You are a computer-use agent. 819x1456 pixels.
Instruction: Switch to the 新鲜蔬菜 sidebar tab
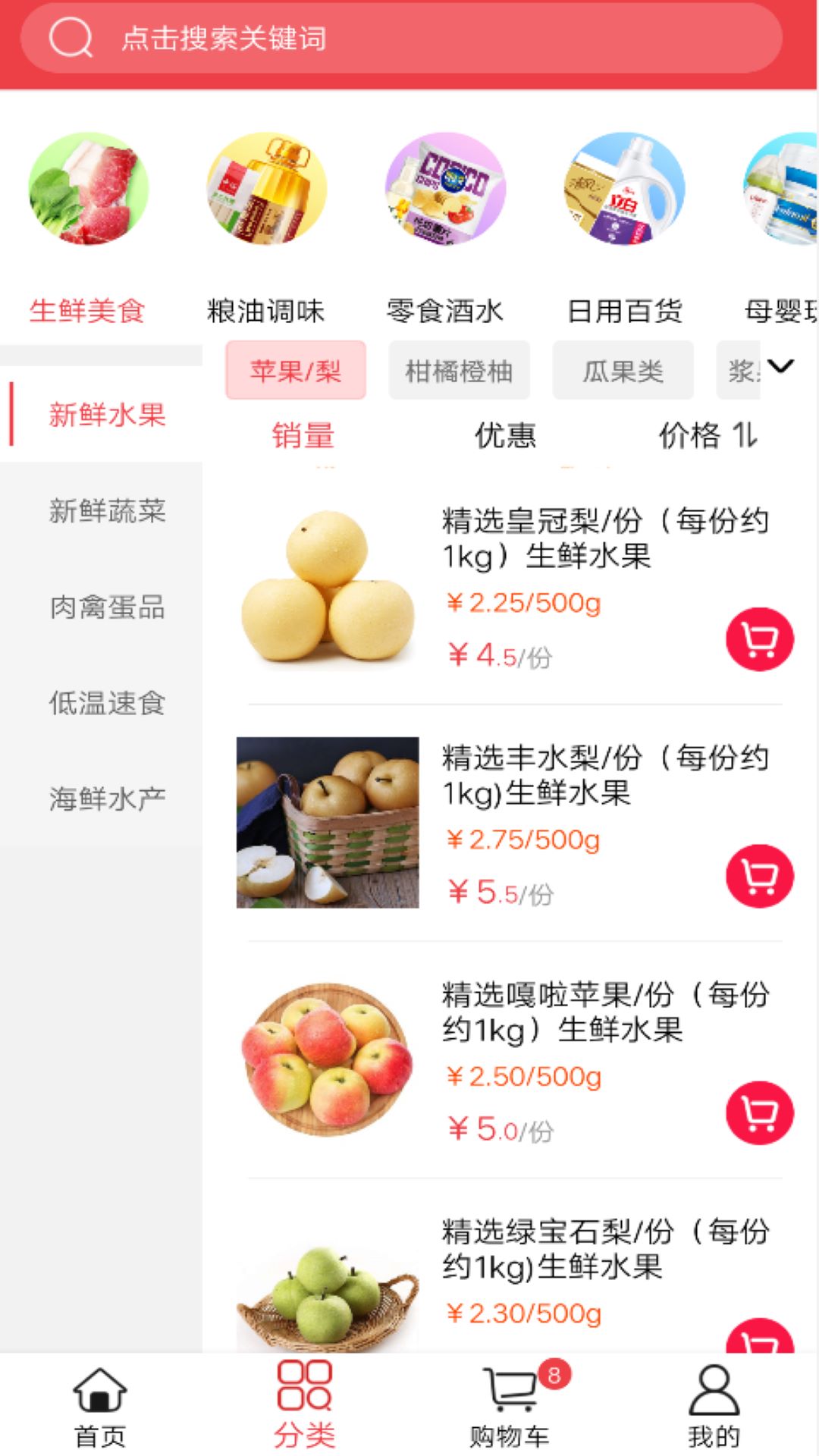point(107,512)
